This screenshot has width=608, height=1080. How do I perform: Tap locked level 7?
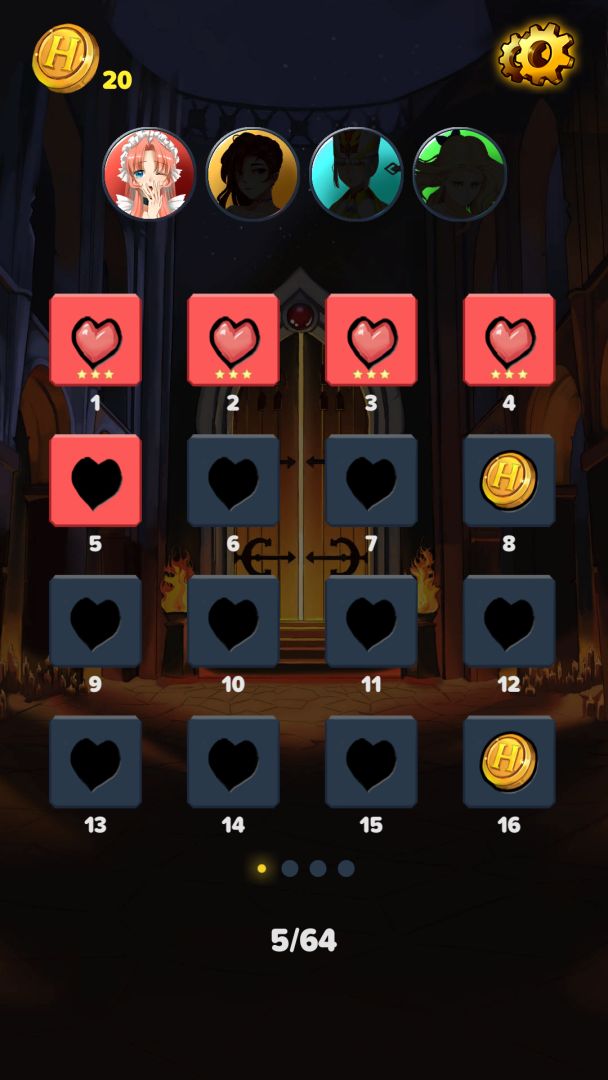point(371,481)
